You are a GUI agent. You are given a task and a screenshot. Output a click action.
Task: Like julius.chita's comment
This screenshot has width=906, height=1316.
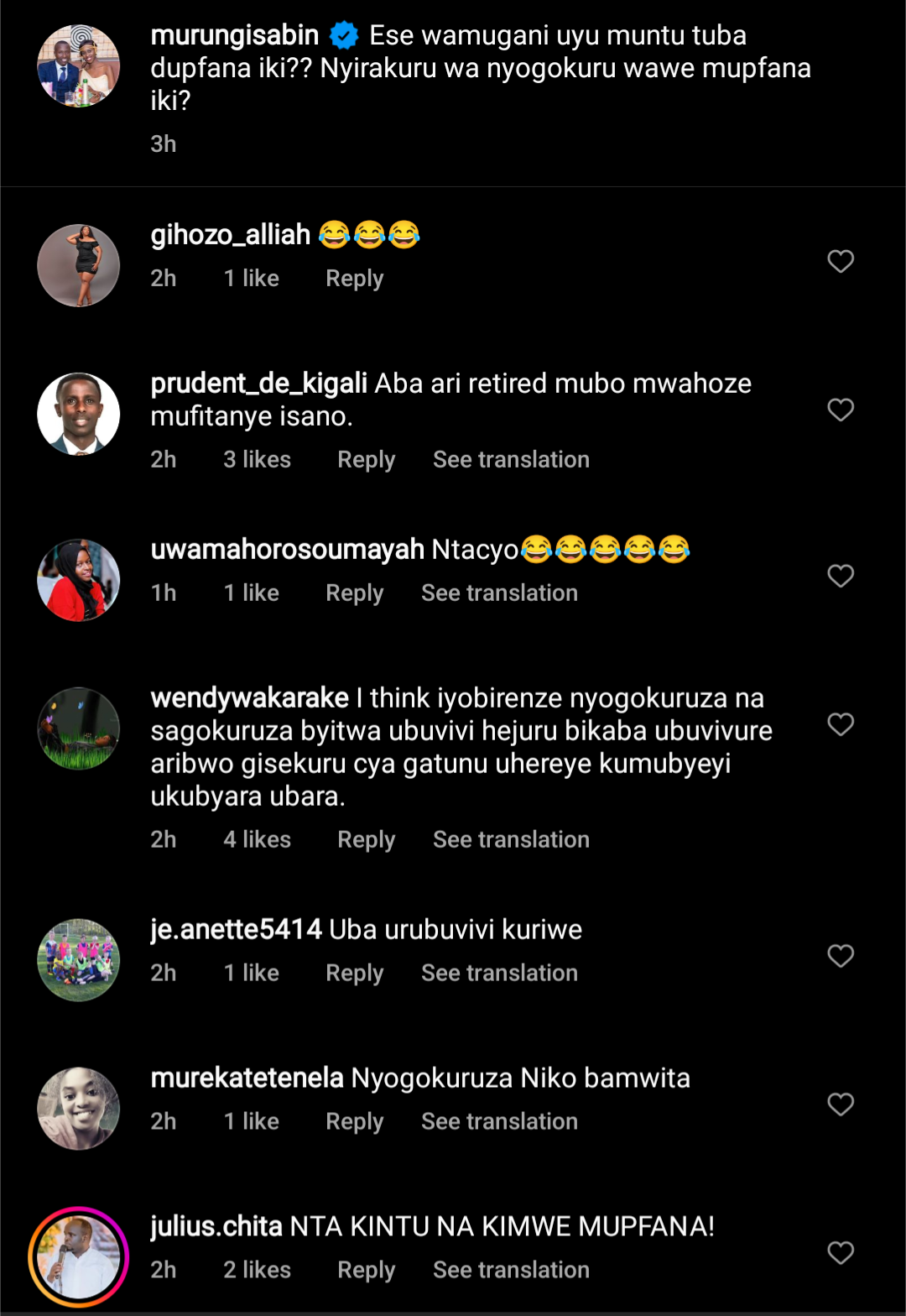click(x=840, y=1252)
